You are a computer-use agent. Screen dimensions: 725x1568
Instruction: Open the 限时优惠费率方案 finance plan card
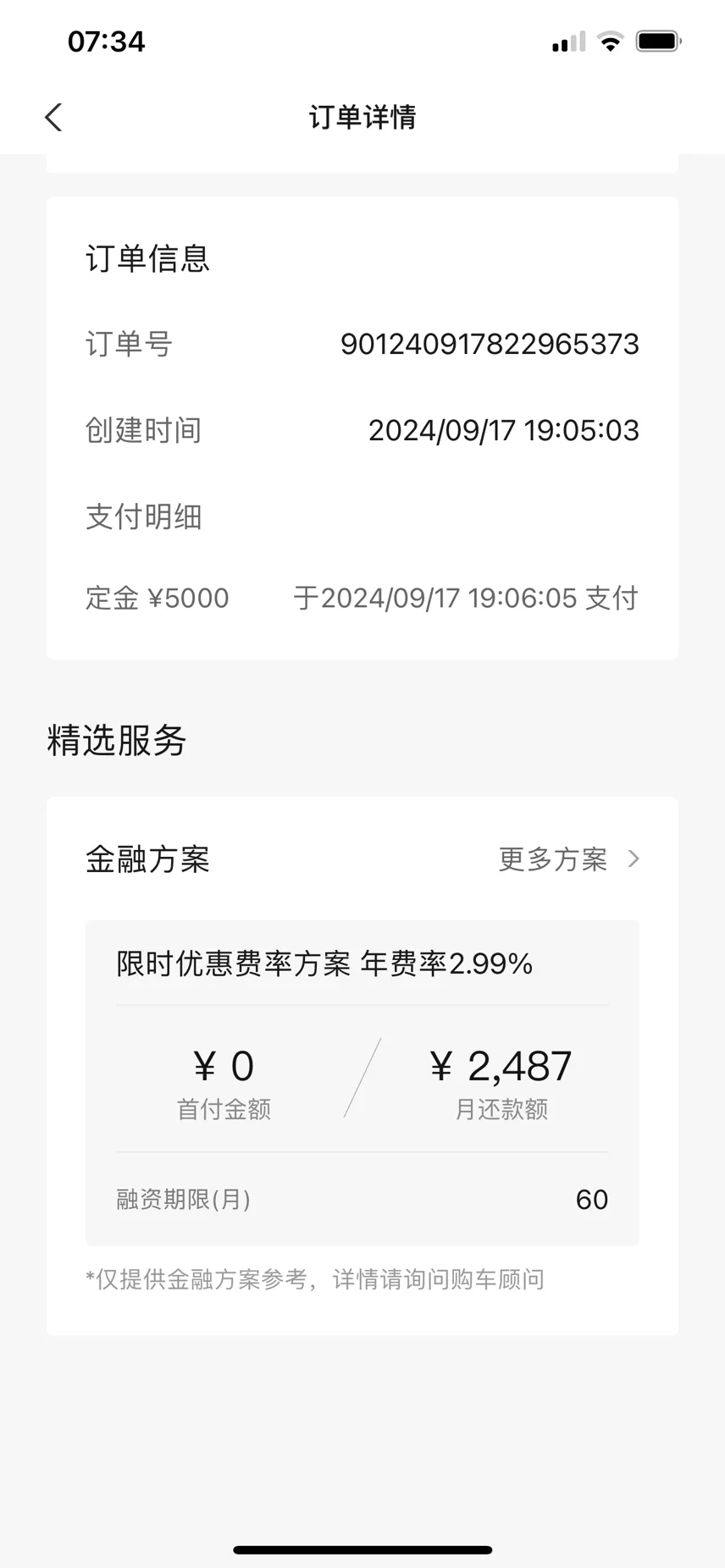362,1083
